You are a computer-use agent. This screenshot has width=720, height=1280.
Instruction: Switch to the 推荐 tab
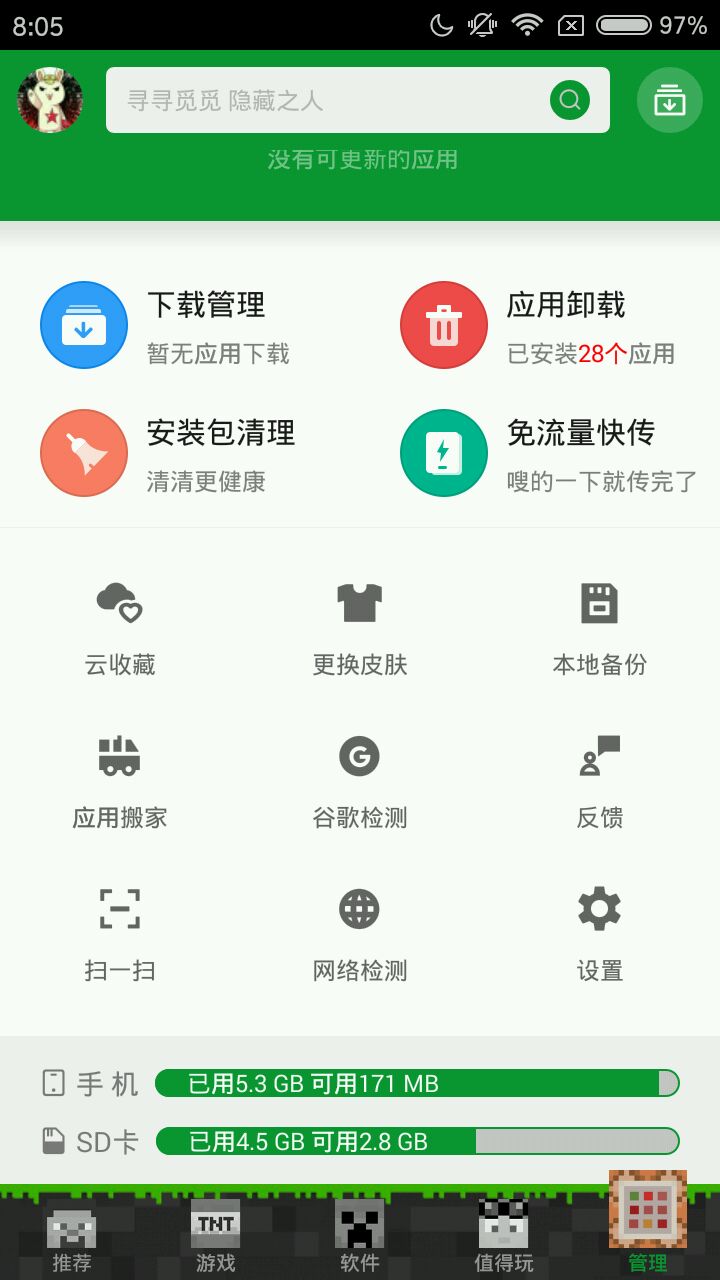point(72,1238)
